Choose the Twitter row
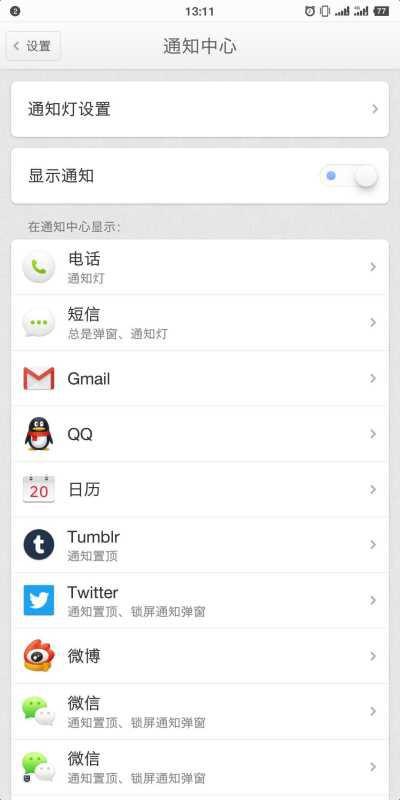 pyautogui.click(x=200, y=601)
